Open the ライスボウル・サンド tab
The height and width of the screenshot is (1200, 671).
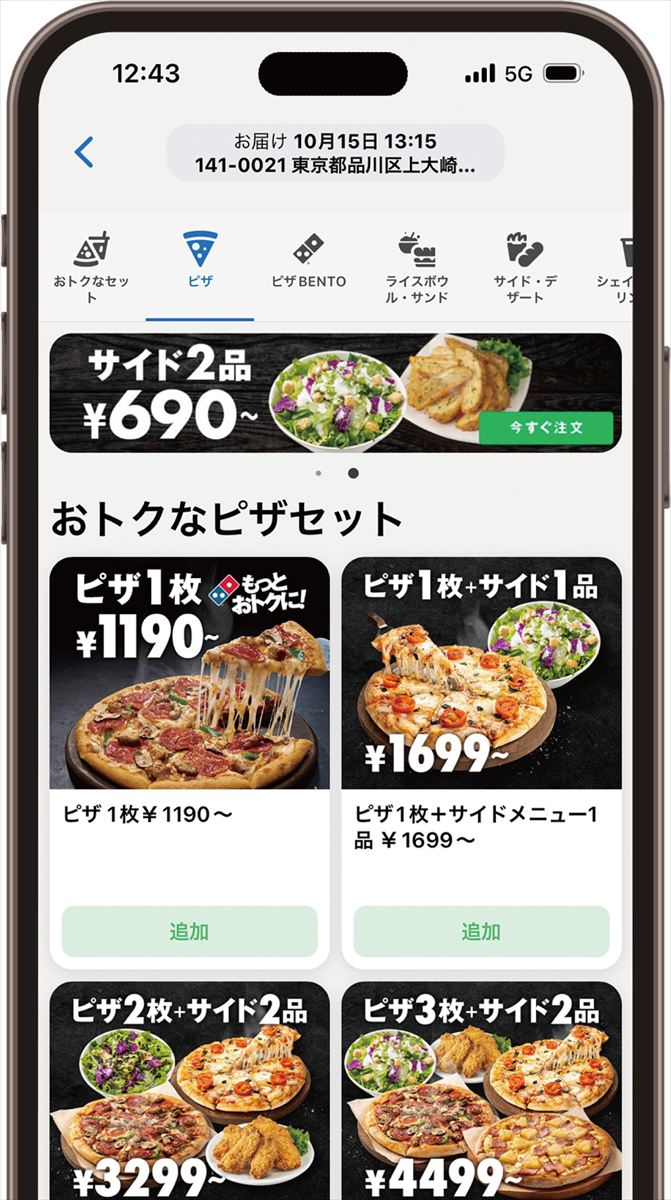(x=417, y=267)
